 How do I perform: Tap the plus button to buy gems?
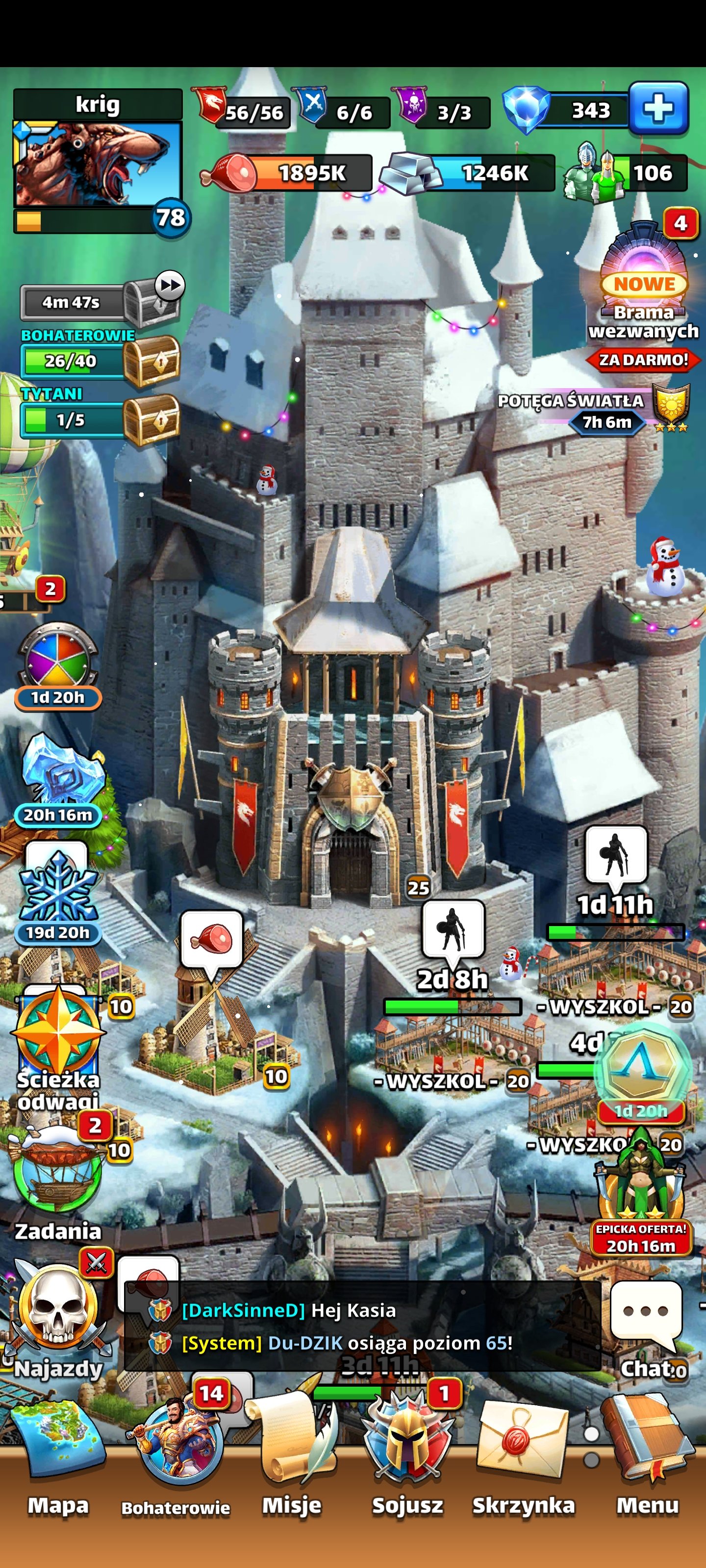[658, 108]
